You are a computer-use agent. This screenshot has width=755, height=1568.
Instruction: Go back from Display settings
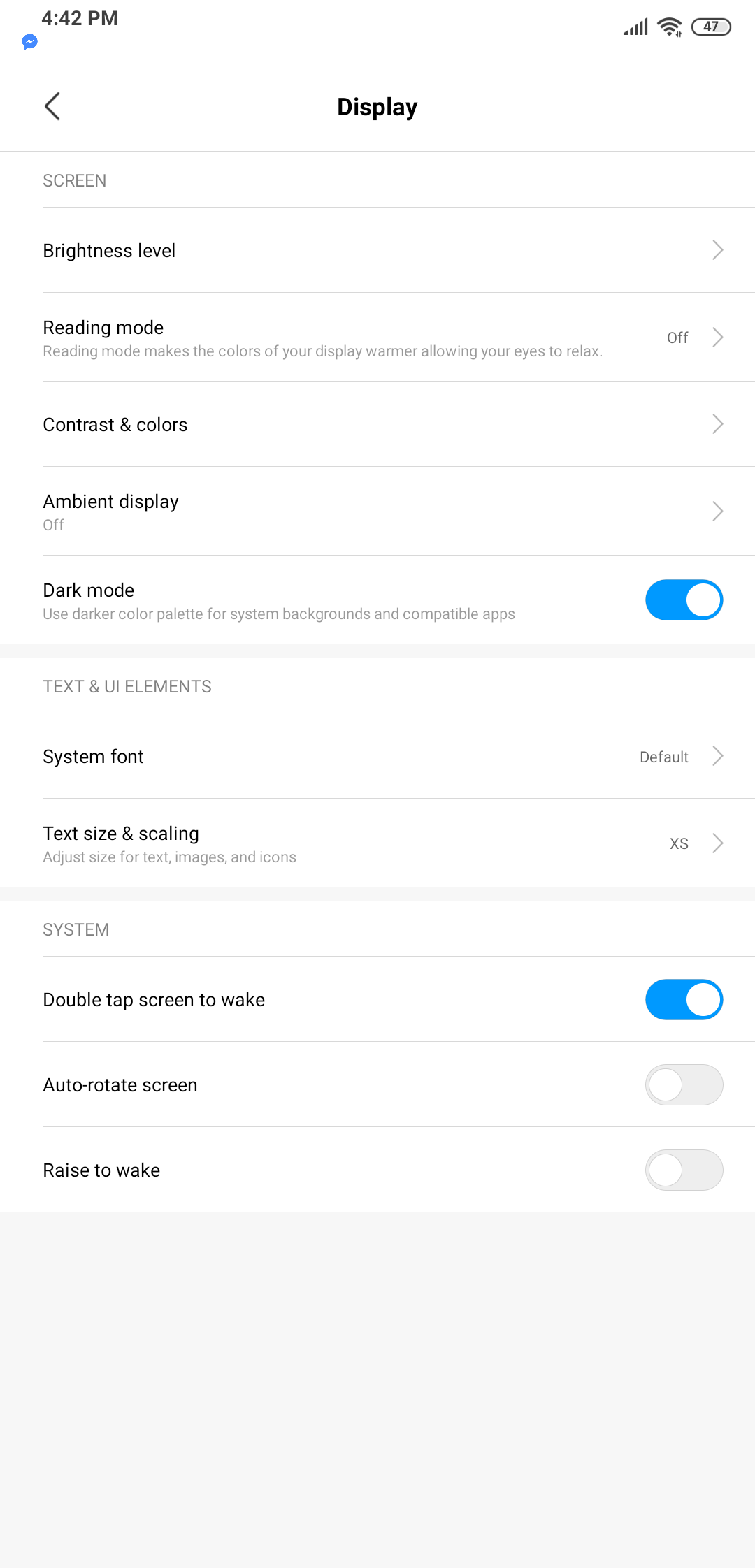click(52, 106)
